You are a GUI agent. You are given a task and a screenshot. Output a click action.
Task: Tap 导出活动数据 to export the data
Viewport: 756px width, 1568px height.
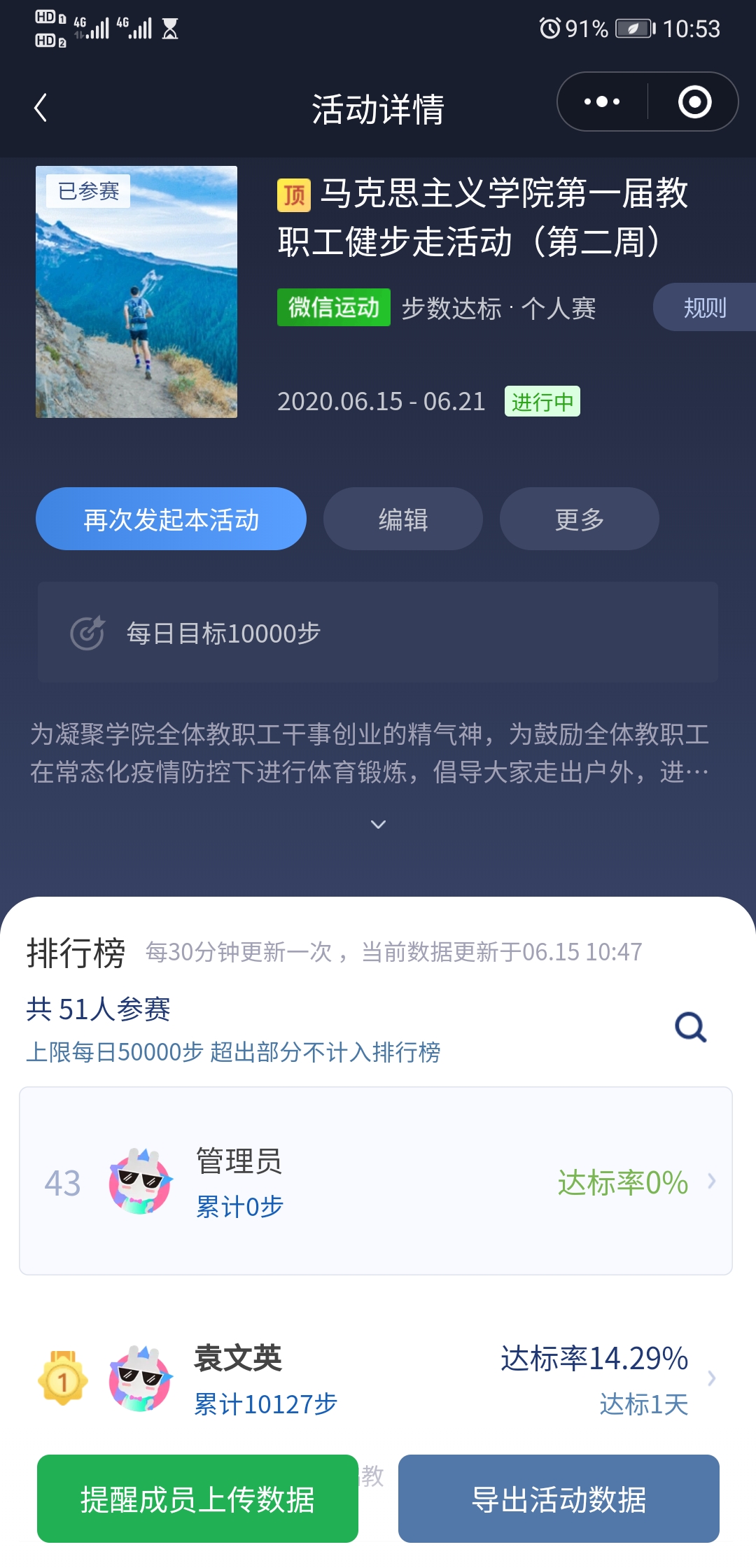[559, 1499]
